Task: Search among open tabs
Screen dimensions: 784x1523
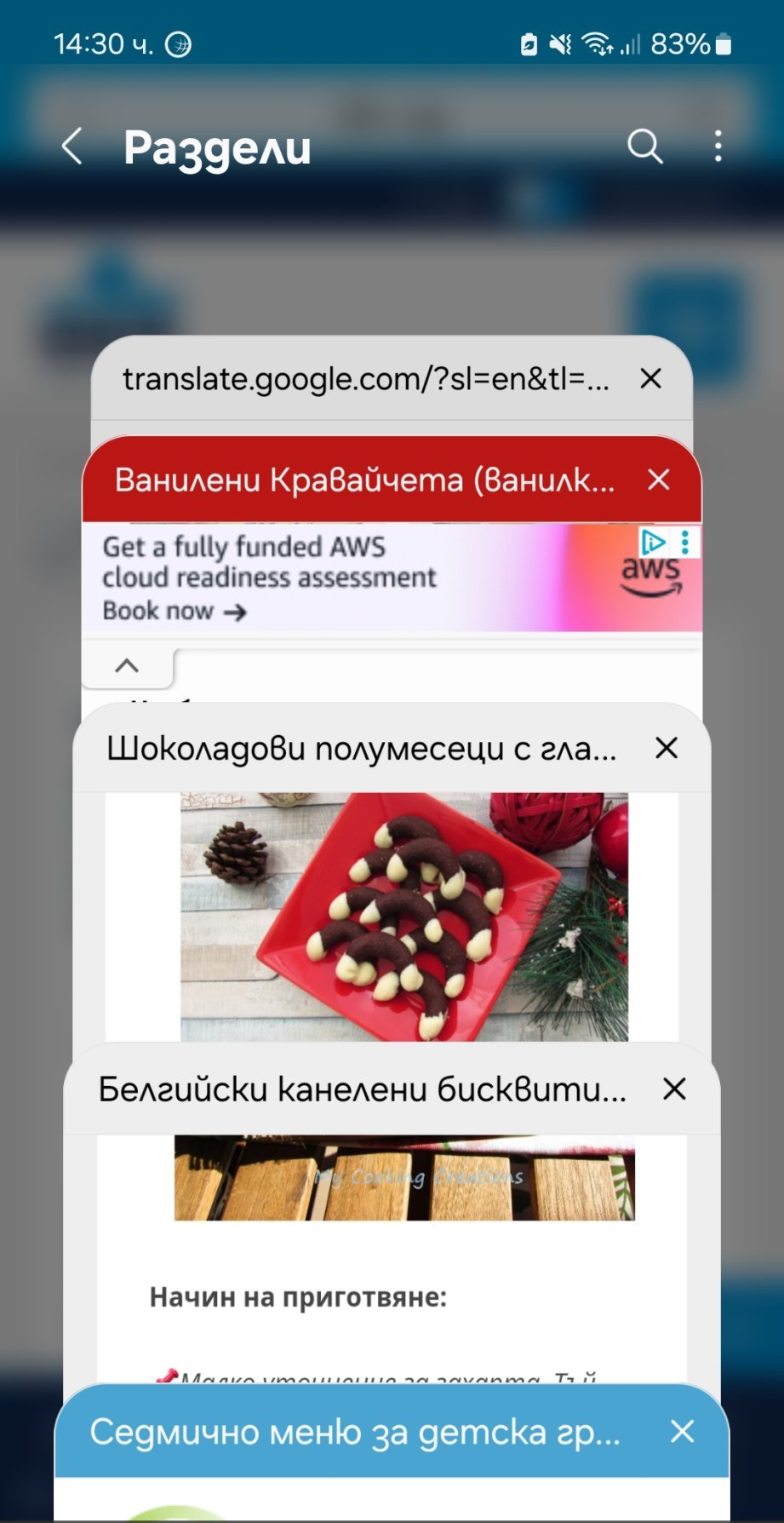Action: tap(644, 147)
